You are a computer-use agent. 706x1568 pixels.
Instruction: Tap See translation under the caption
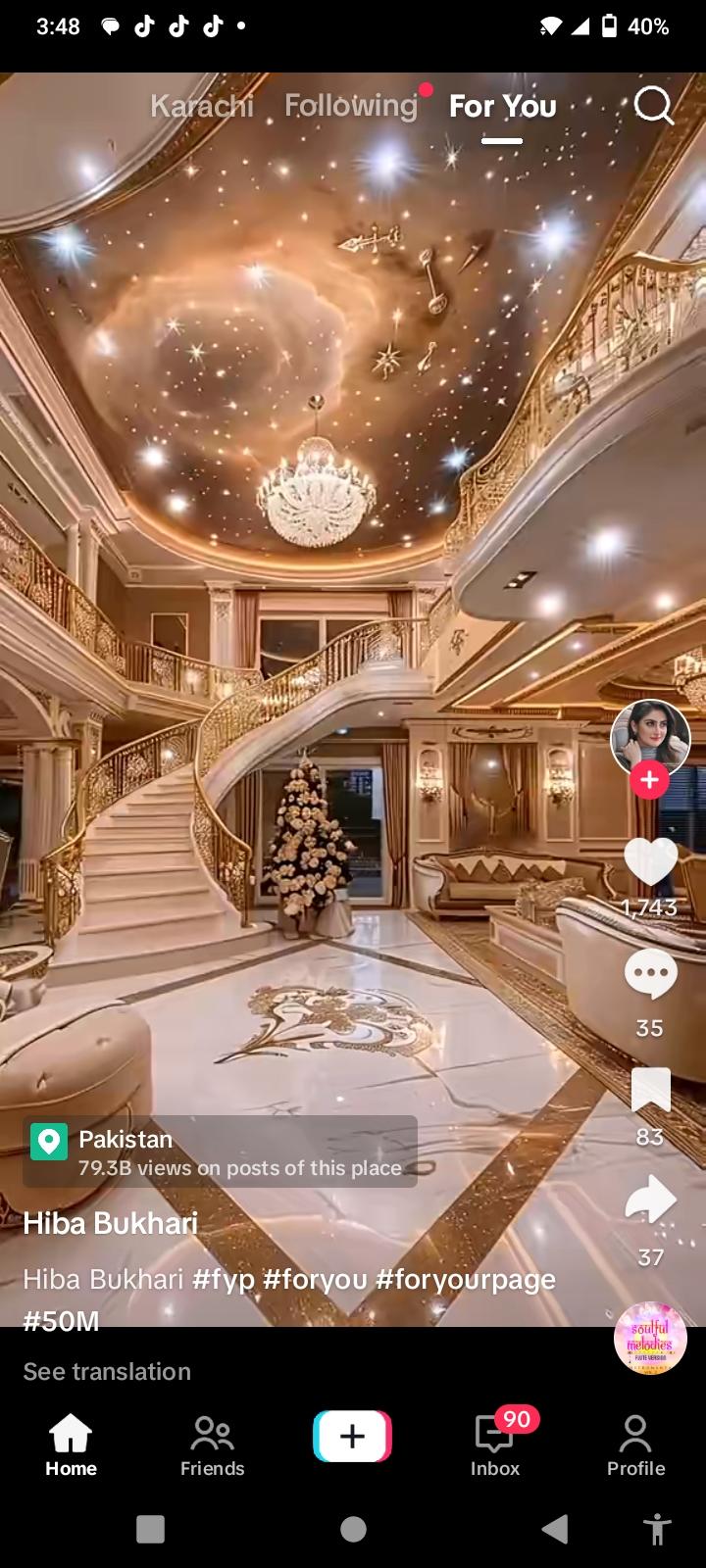pyautogui.click(x=107, y=1371)
